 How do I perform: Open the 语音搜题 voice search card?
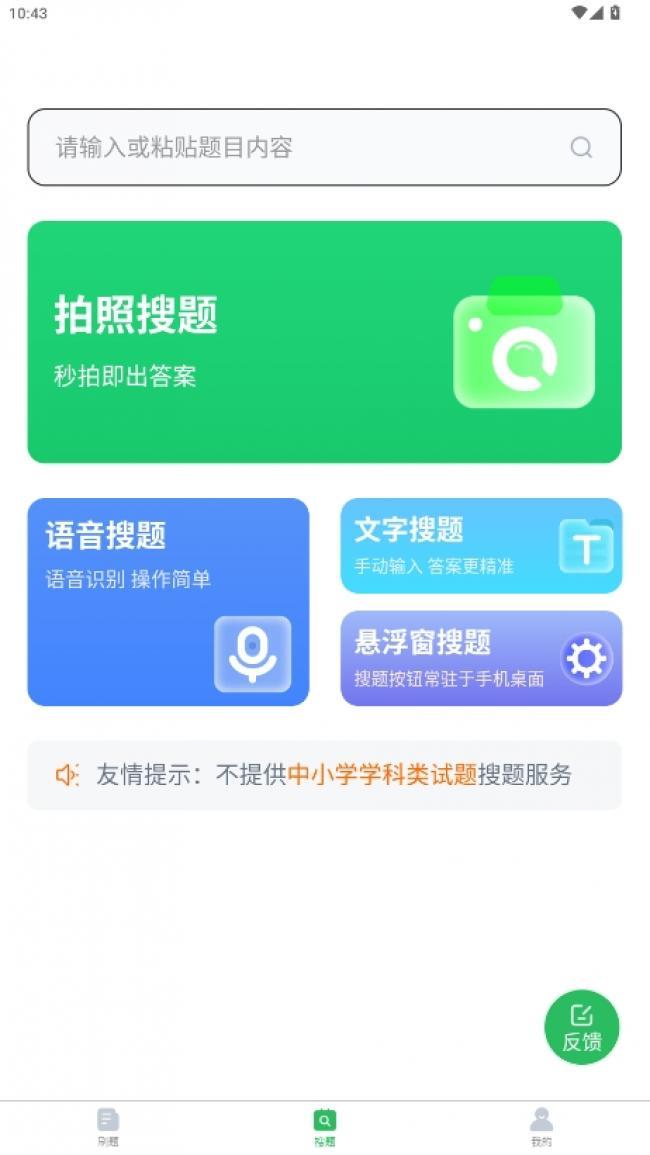[x=168, y=602]
